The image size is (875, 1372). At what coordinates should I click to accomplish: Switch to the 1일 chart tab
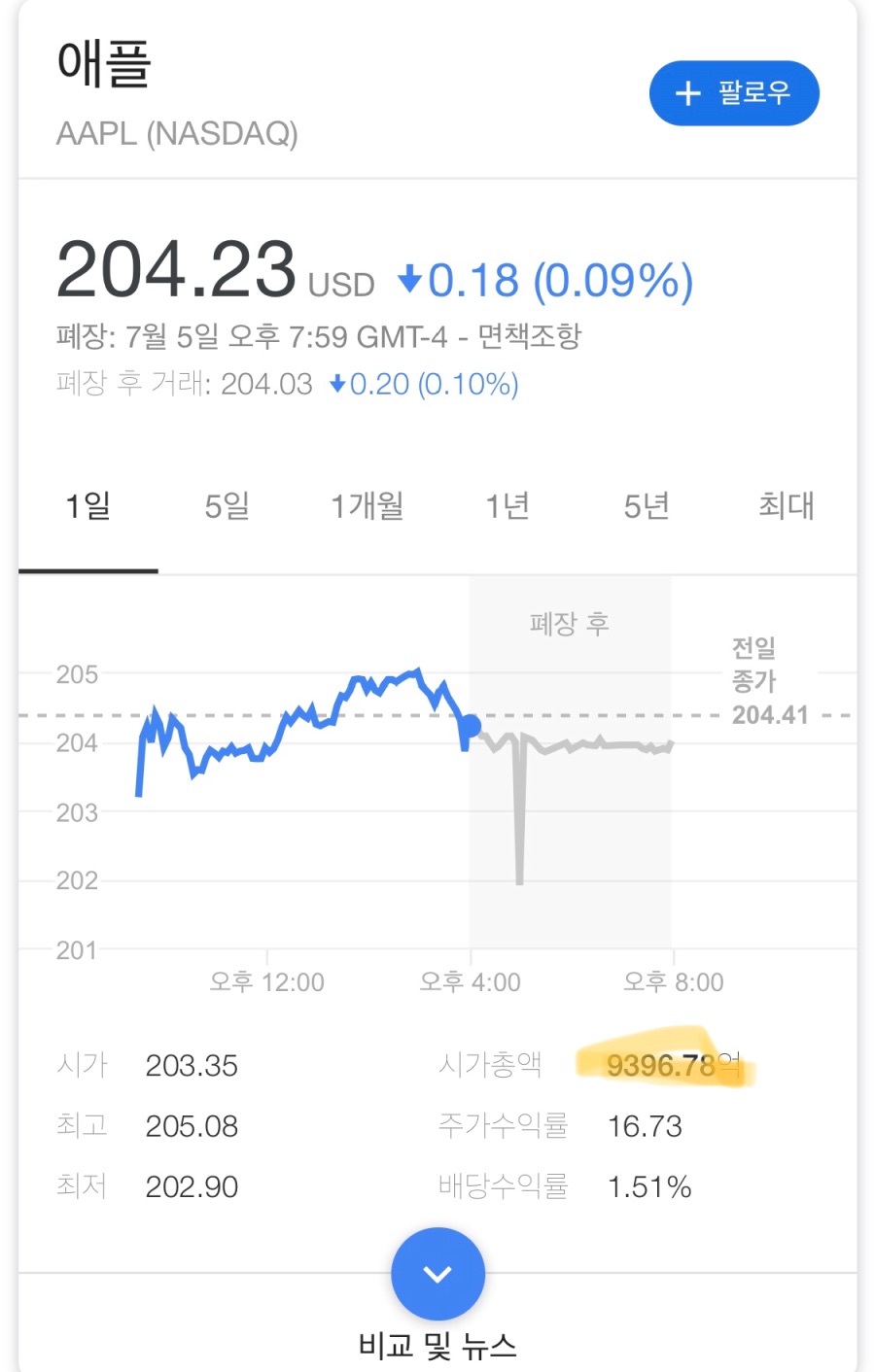pos(88,506)
